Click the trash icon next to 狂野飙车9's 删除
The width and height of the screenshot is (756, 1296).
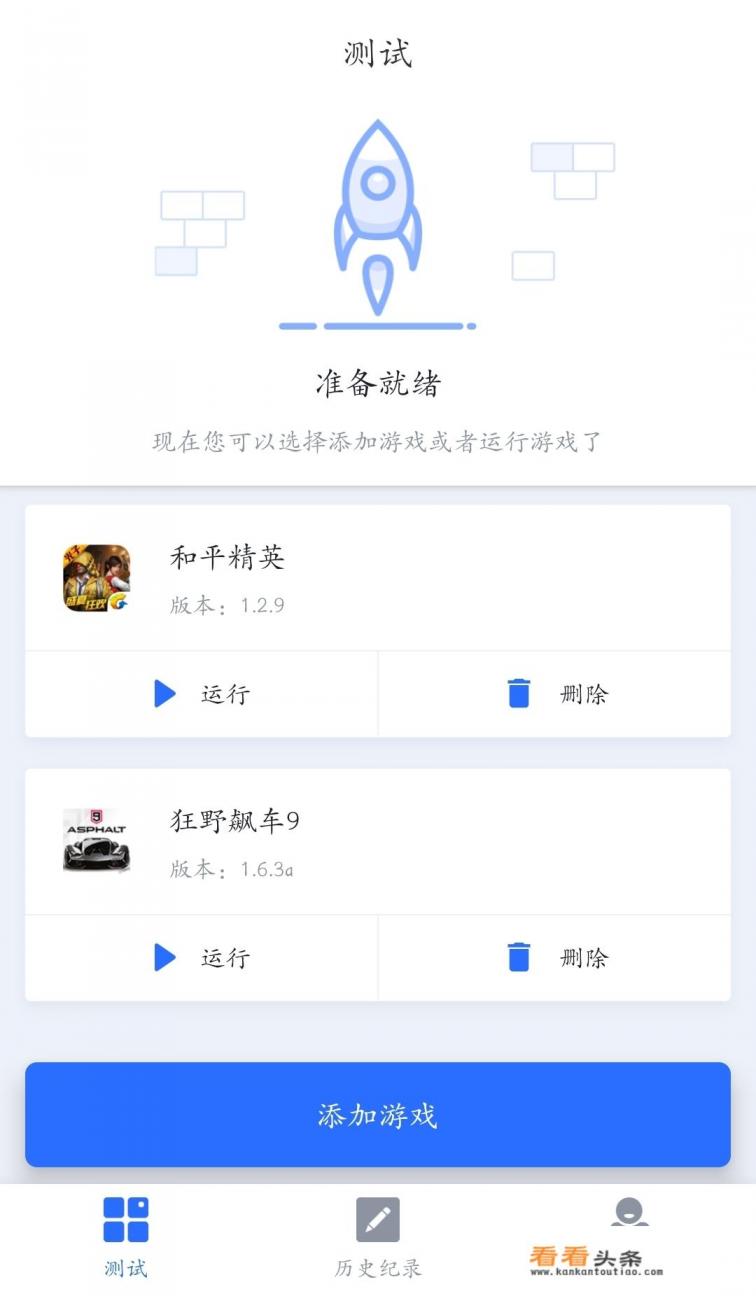(x=517, y=958)
